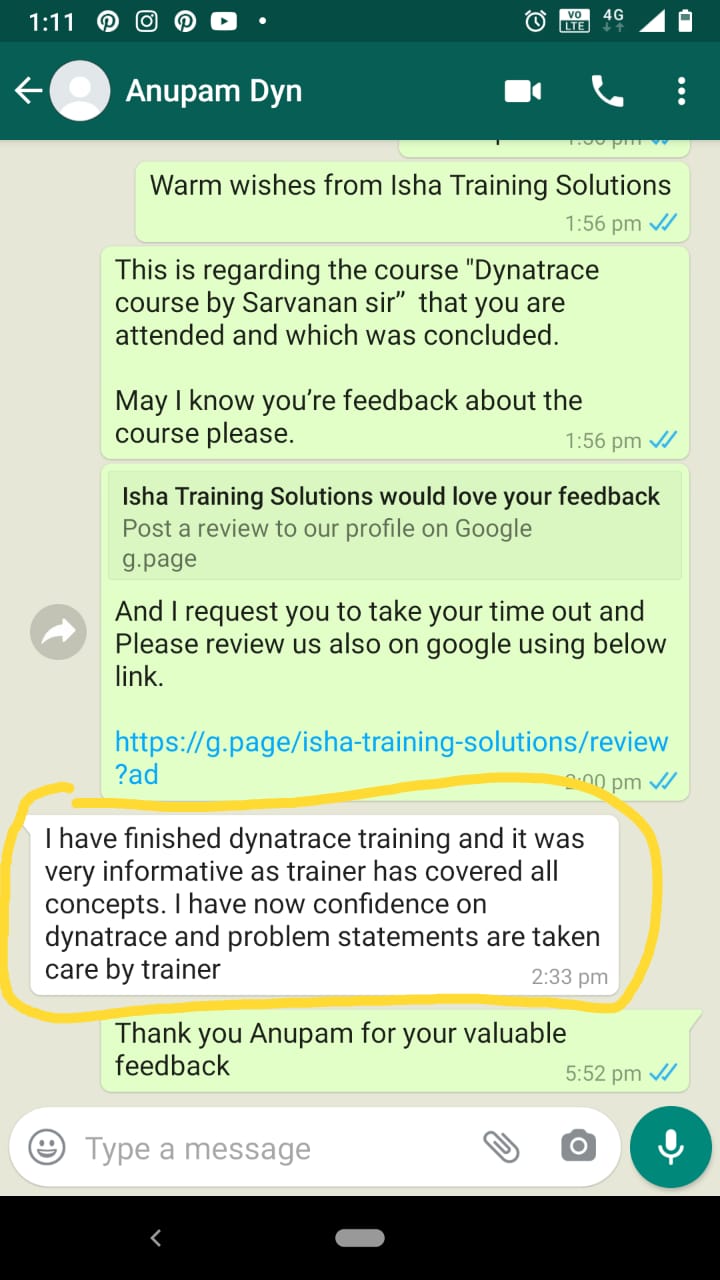Start a voice call with Anupam Dyn
This screenshot has width=720, height=1280.
pyautogui.click(x=607, y=92)
